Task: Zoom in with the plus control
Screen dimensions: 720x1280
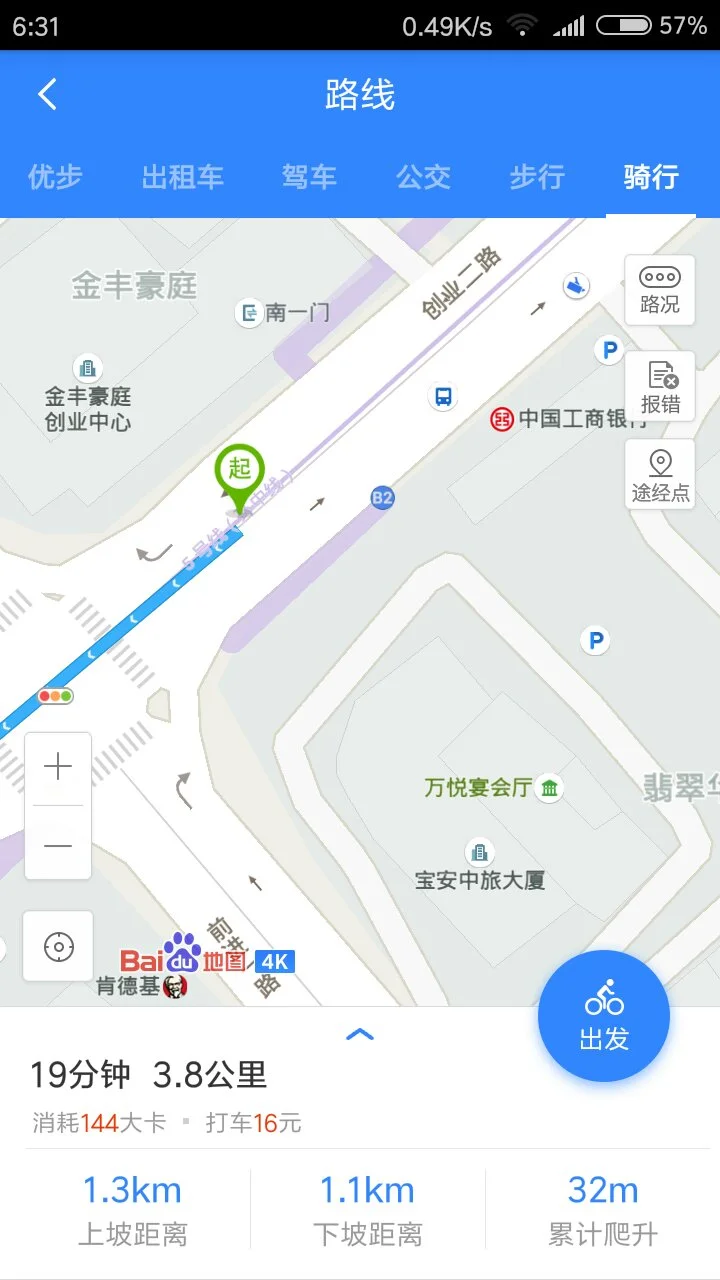Action: [57, 766]
